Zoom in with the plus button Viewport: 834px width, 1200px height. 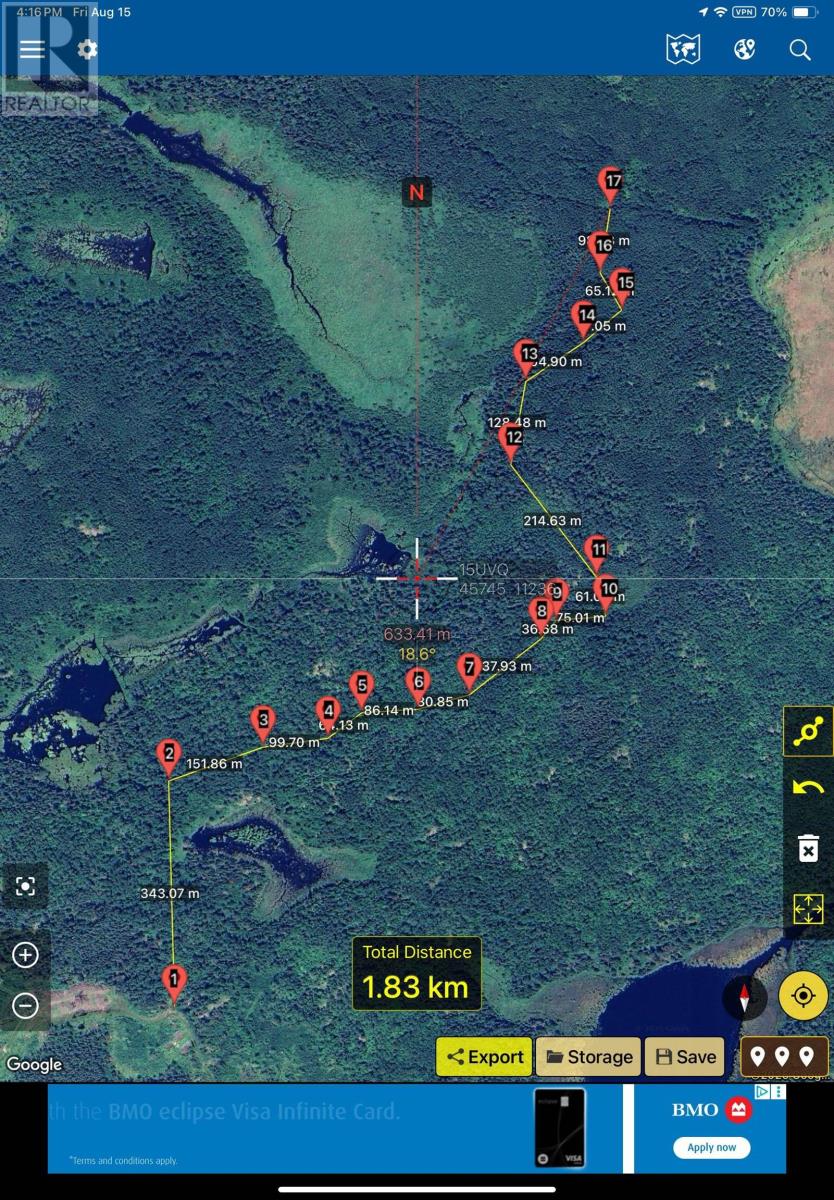(x=26, y=955)
